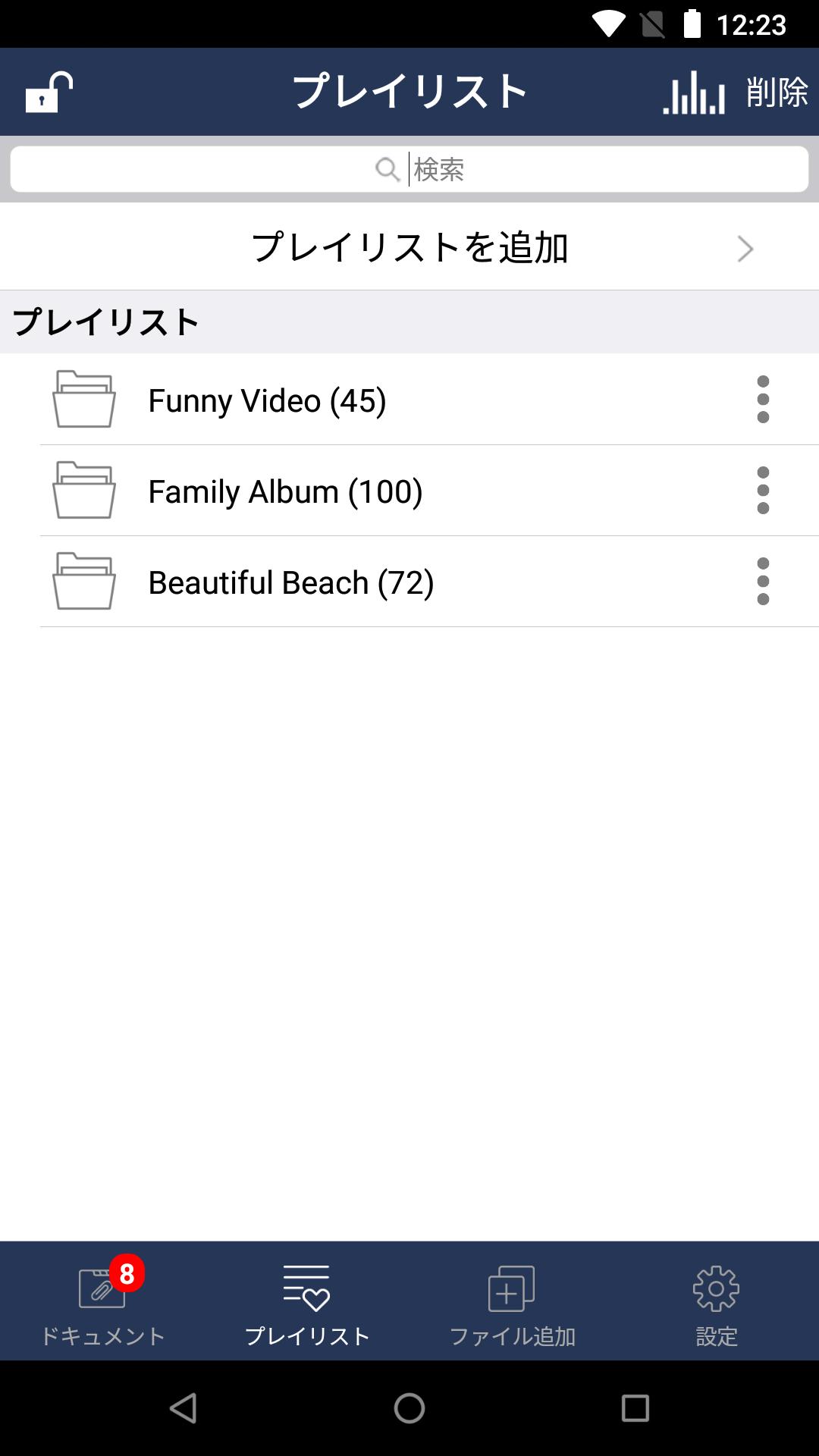Open options menu for Beautiful Beach
This screenshot has height=1456, width=819.
[x=763, y=582]
